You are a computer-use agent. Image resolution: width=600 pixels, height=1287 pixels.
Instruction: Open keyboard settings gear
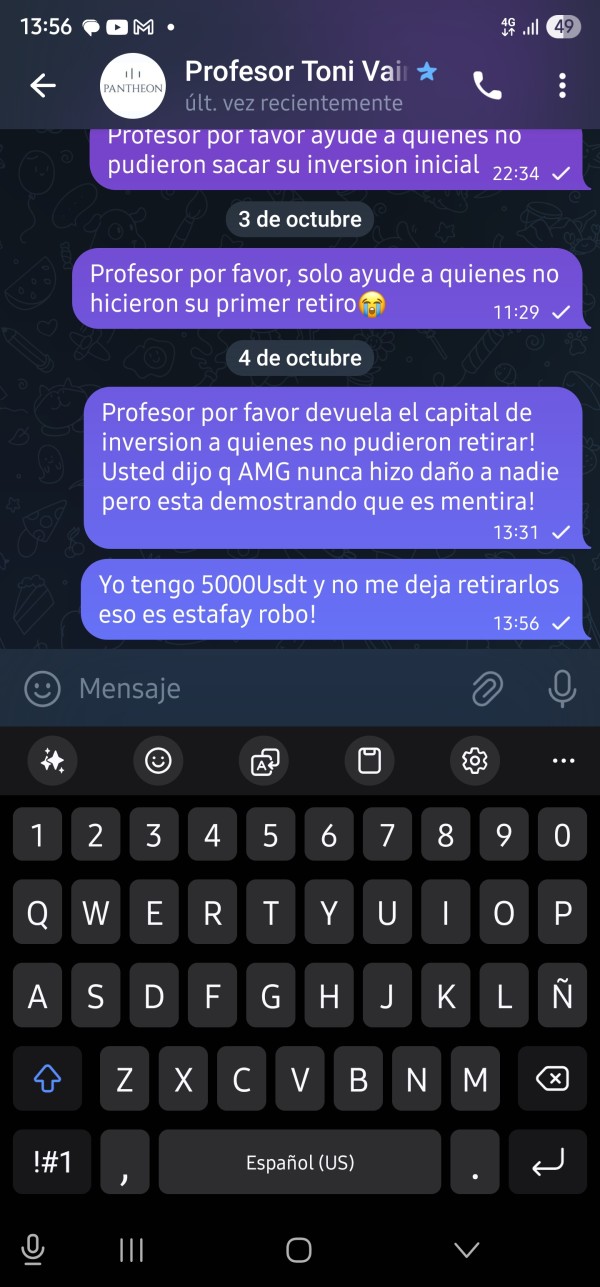tap(474, 761)
